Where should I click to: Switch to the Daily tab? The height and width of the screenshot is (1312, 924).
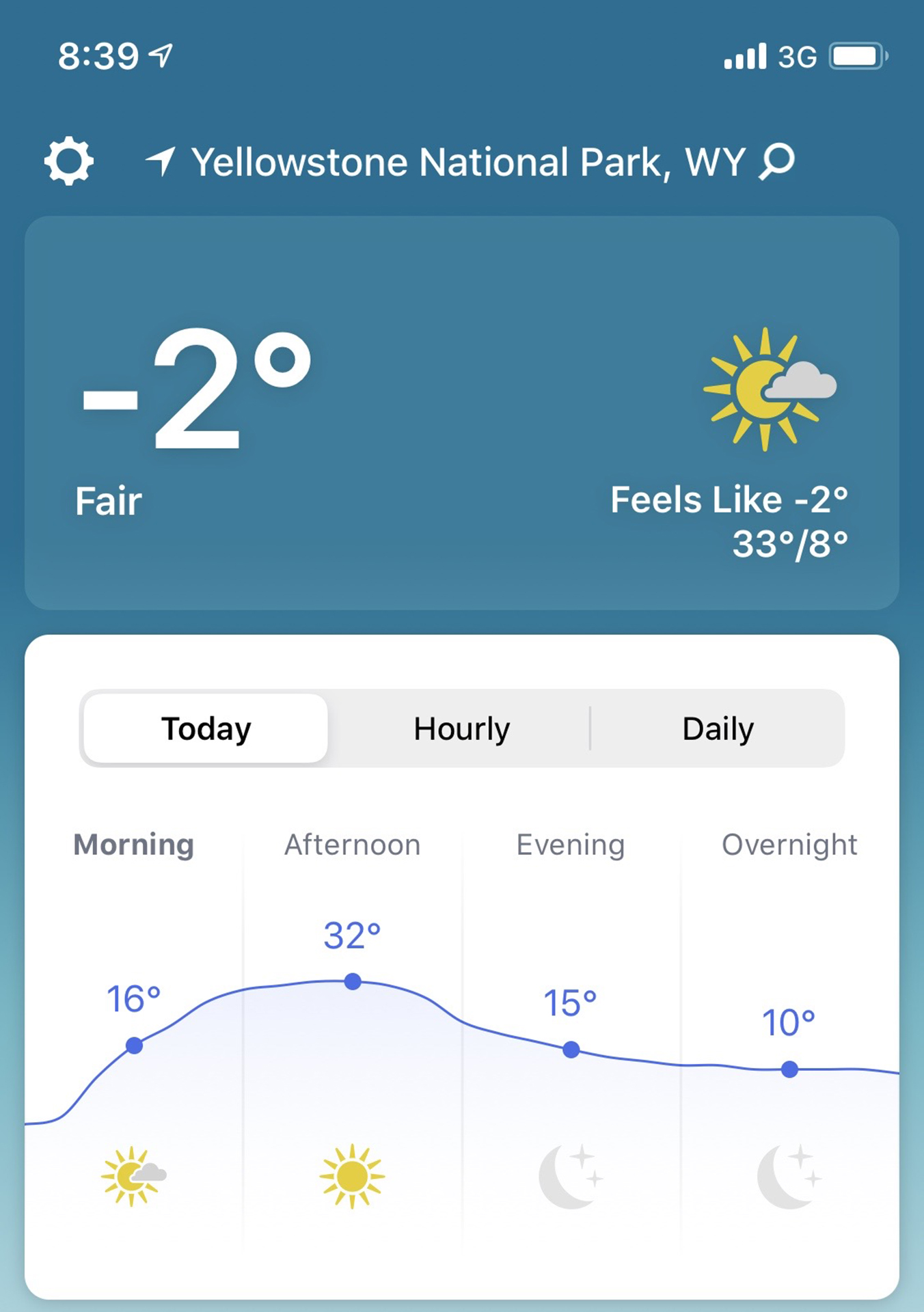[718, 728]
